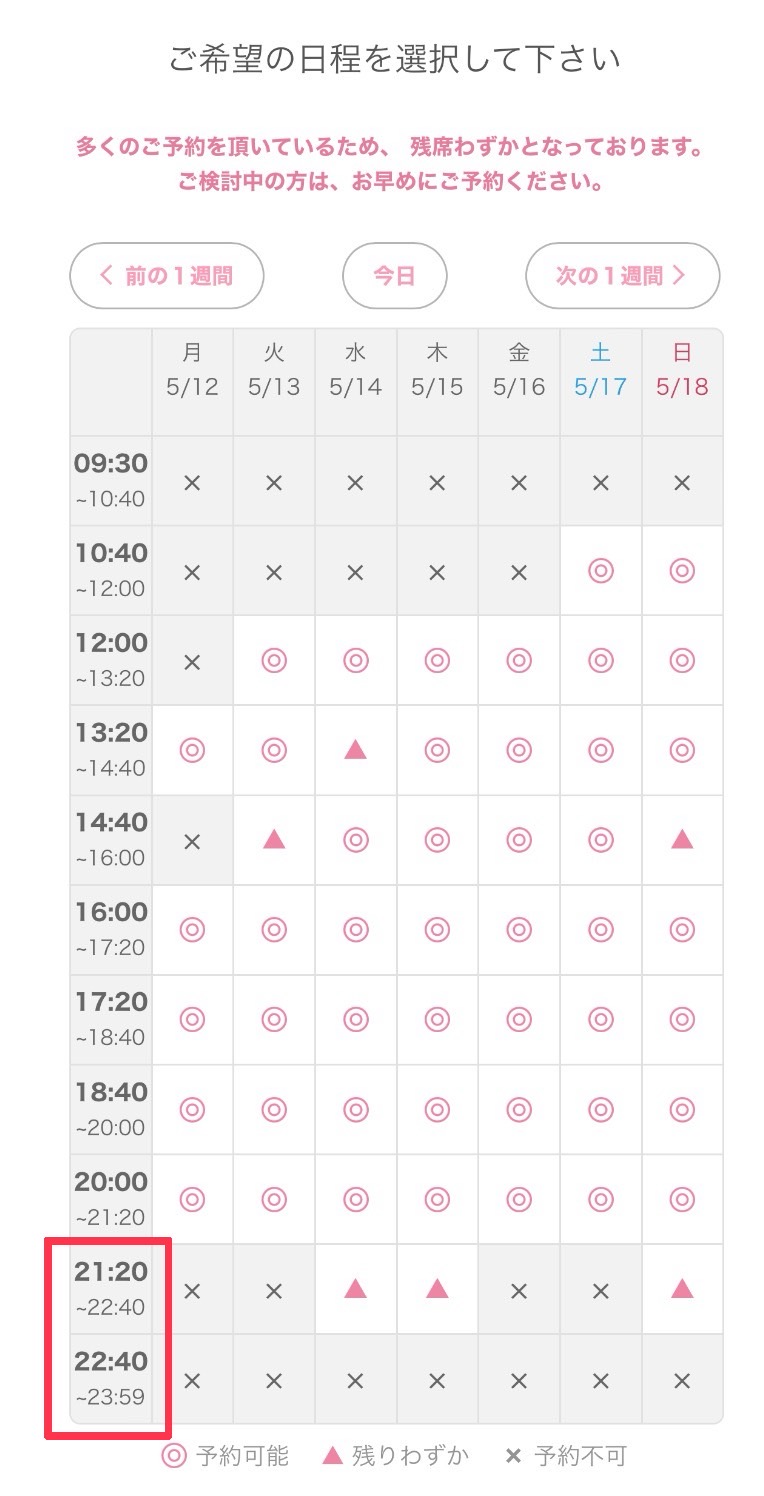Pick Monday 5/12 at 18:40 slot

(192, 1110)
